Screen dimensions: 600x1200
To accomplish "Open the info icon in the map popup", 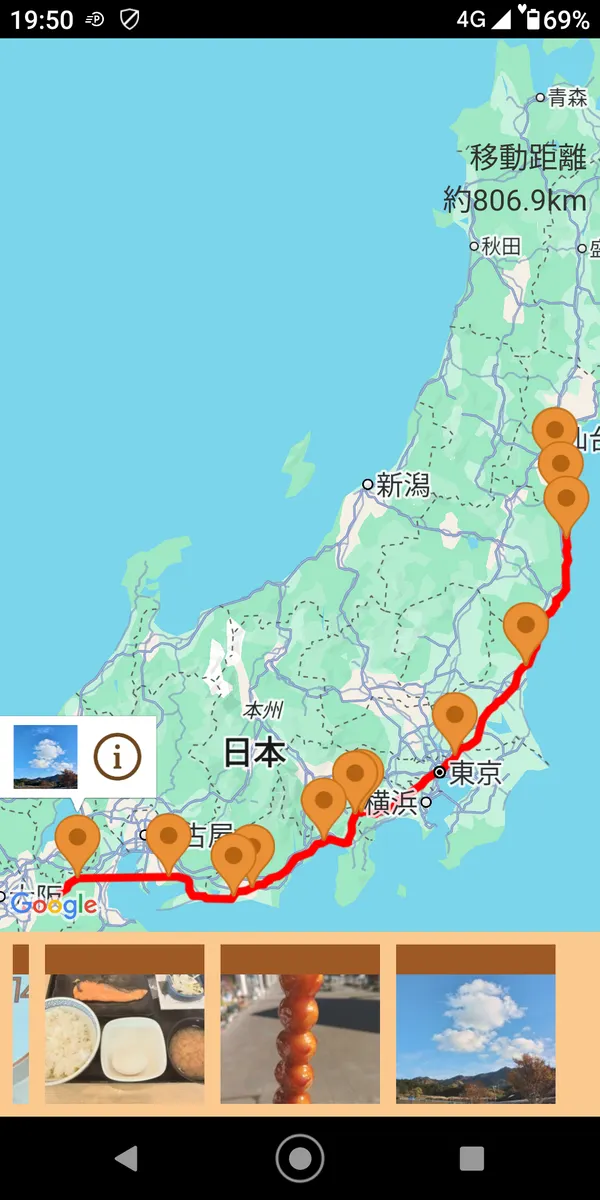I will pyautogui.click(x=117, y=758).
